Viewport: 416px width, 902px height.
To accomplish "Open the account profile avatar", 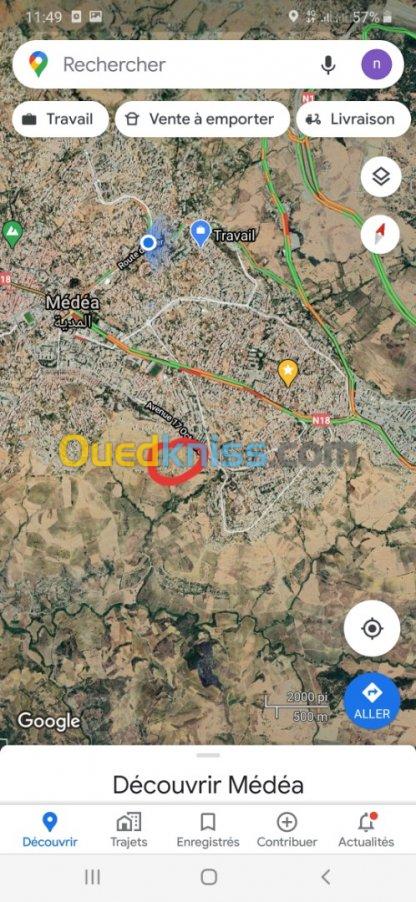I will pos(376,64).
